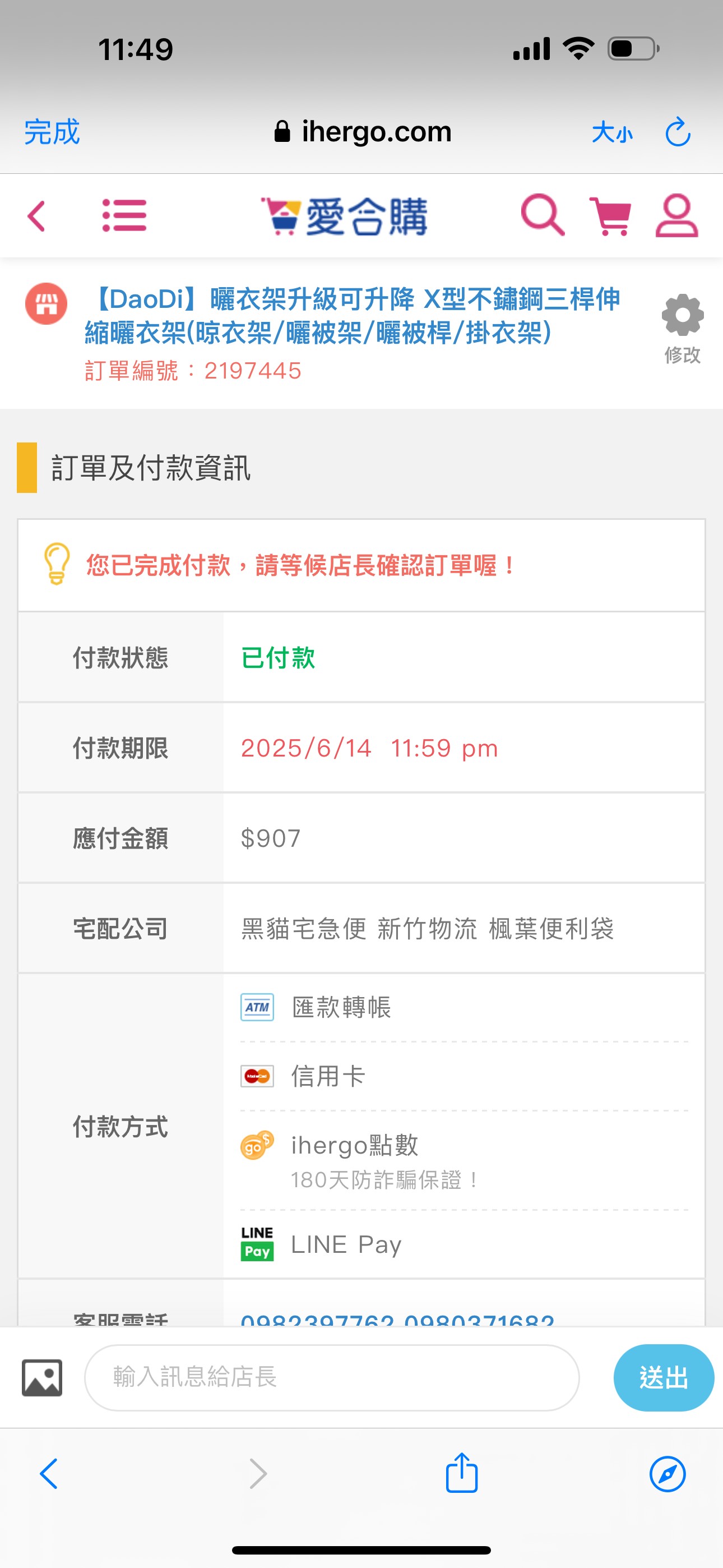Open the site search magnifier
Viewport: 723px width, 1568px height.
(543, 215)
